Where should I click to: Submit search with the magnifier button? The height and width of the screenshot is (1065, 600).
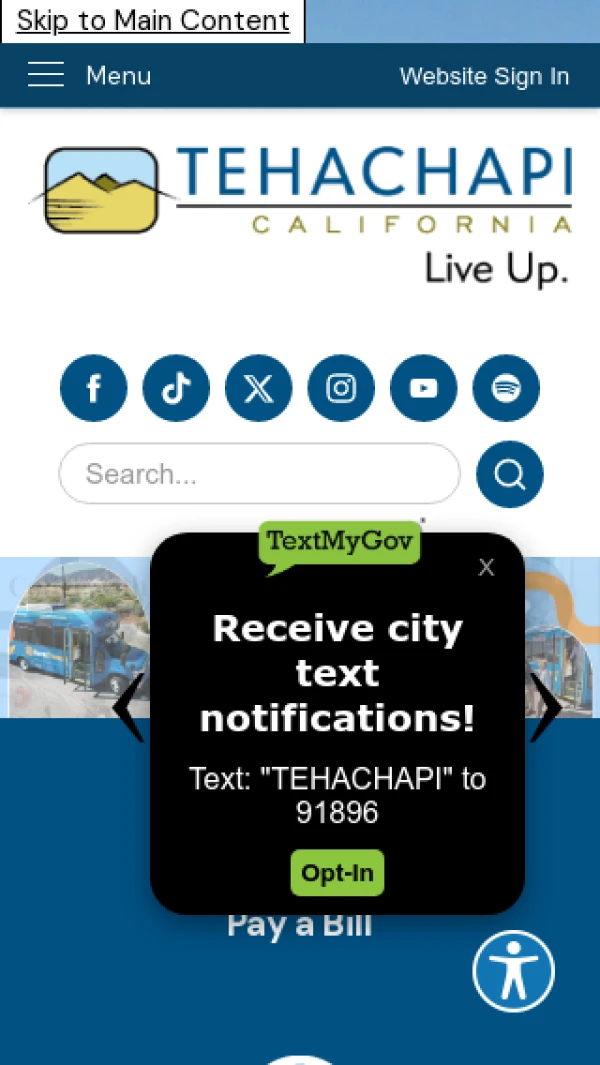click(x=510, y=474)
